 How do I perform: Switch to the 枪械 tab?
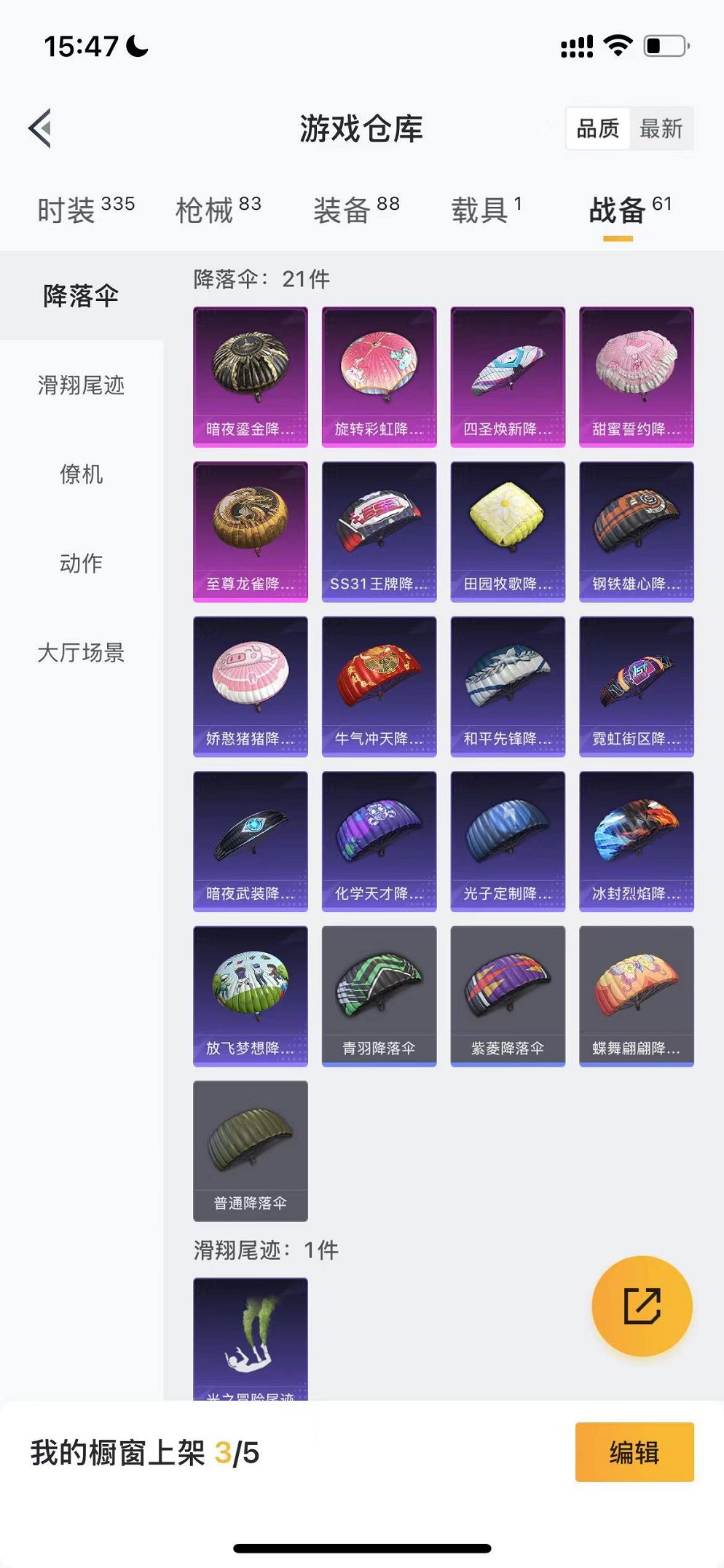(x=218, y=210)
